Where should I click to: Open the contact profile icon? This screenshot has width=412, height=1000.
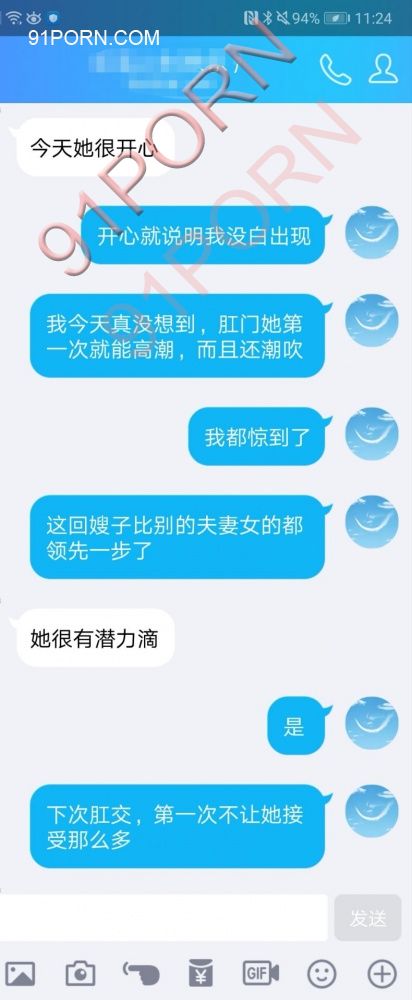(x=383, y=68)
